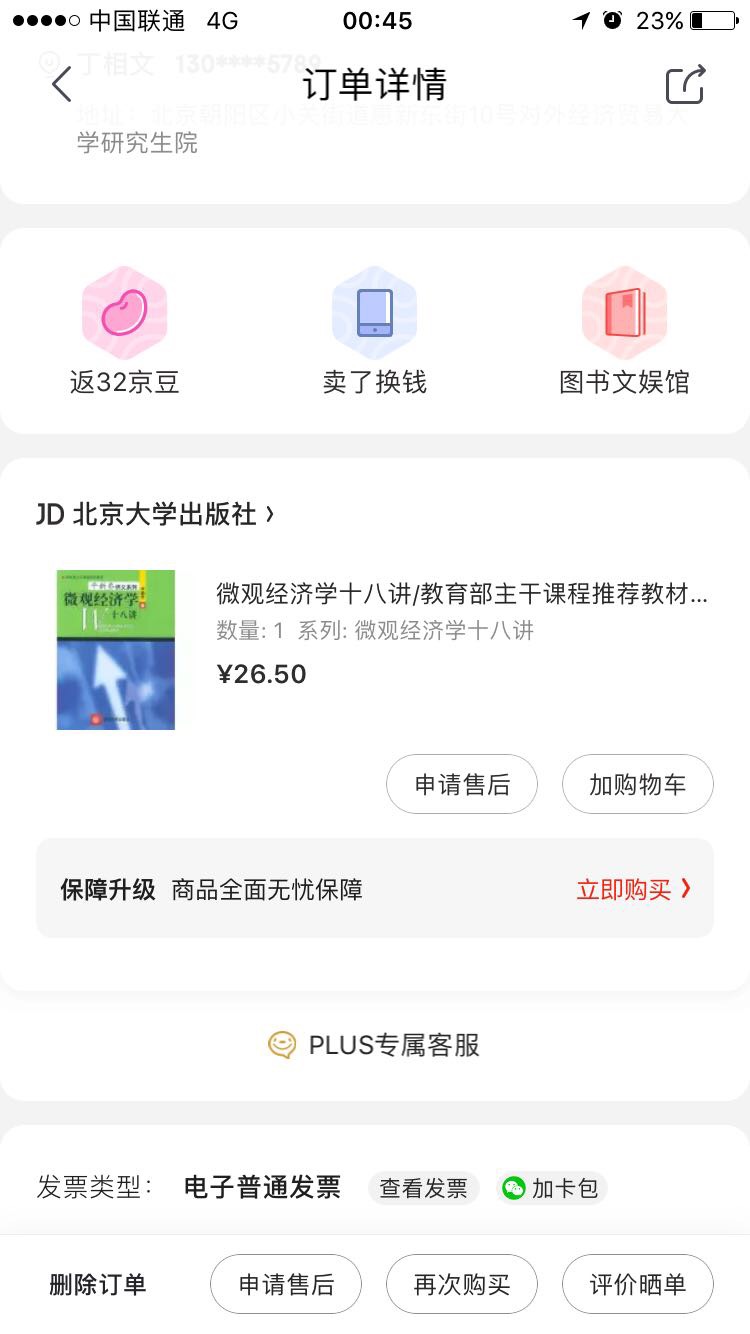Contact PLUS专属客服
This screenshot has width=750, height=1334.
[x=375, y=1045]
